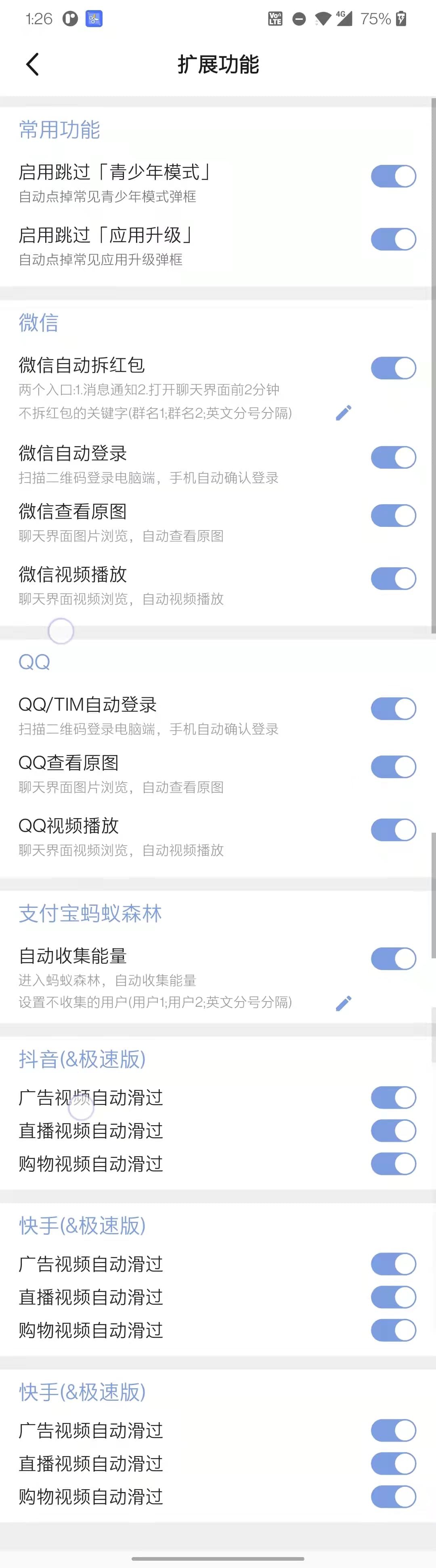Disable 微信查看原图
Viewport: 436px width, 1568px height.
(x=393, y=515)
